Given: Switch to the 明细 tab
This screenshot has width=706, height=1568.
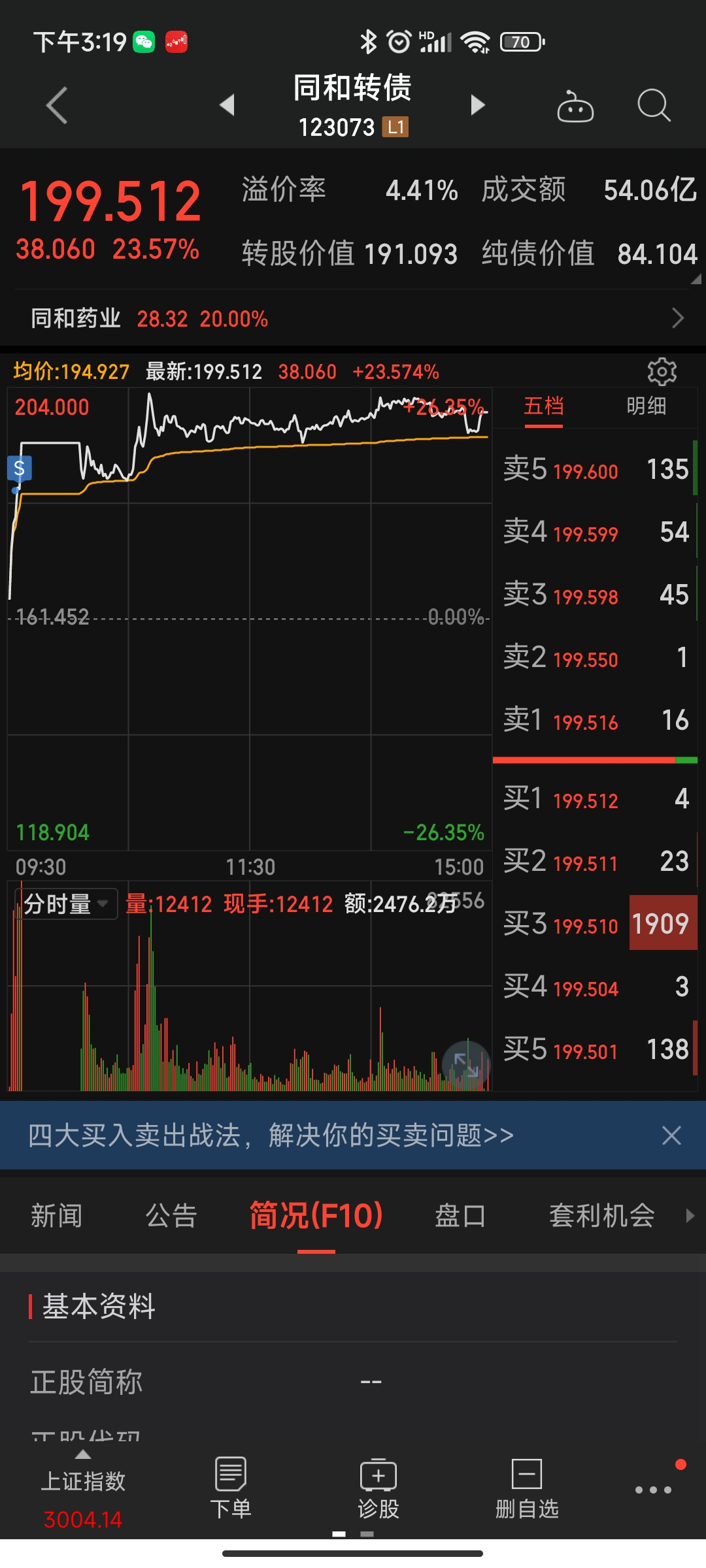Looking at the screenshot, I should click(646, 406).
